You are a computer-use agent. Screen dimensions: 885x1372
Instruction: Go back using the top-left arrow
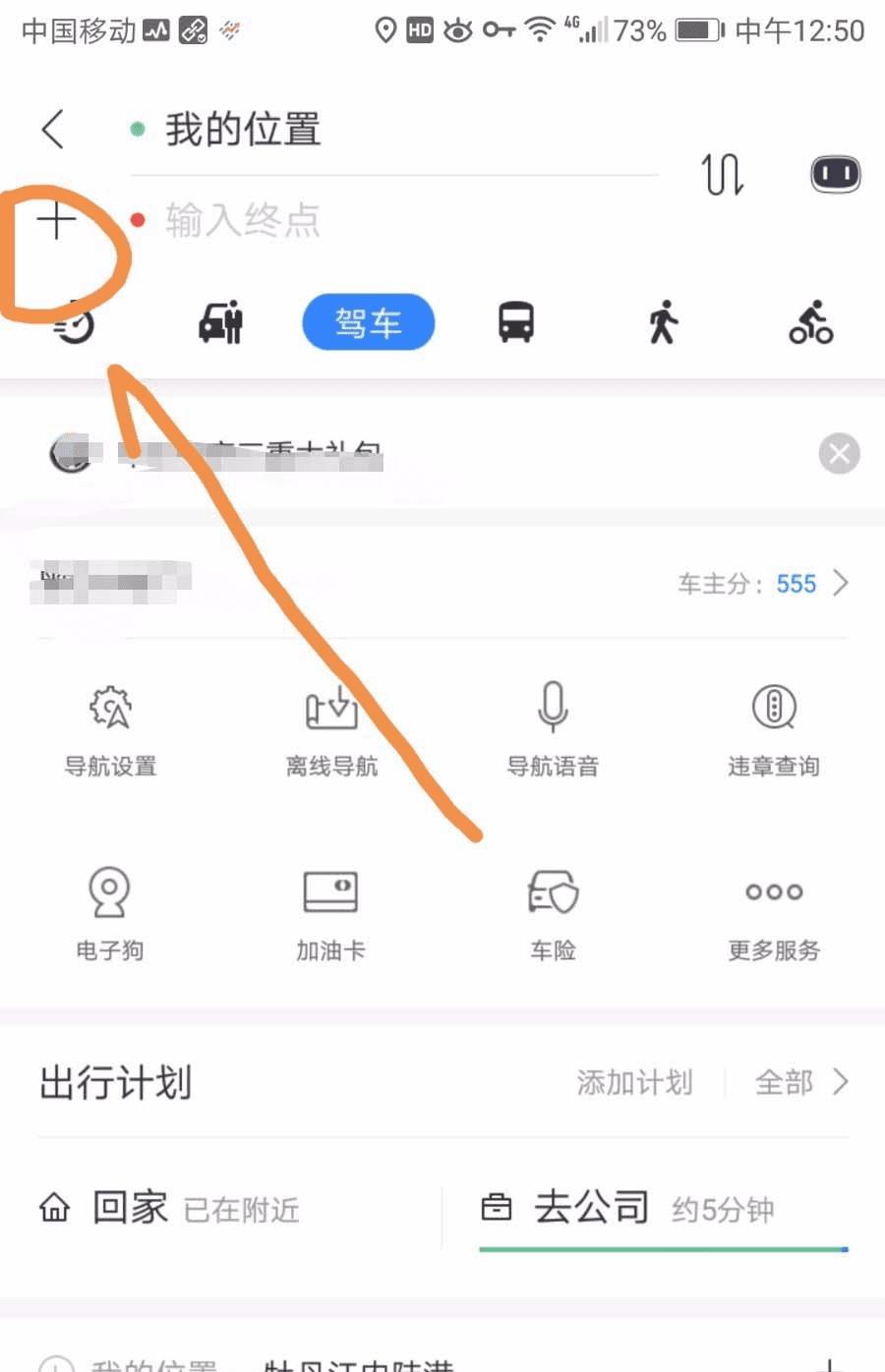(x=53, y=129)
